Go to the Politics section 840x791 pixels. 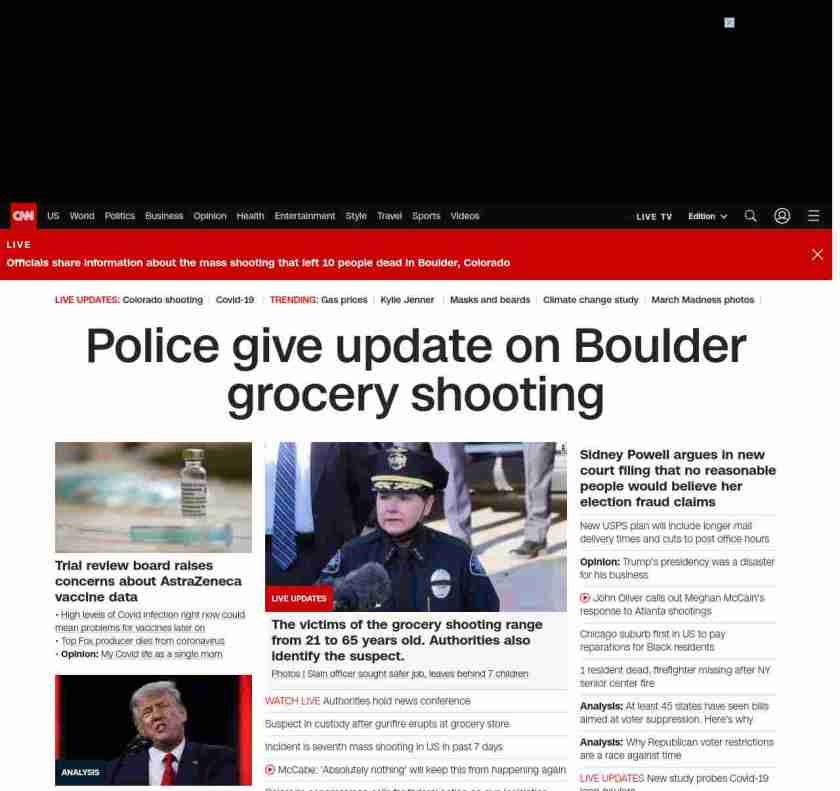(119, 216)
